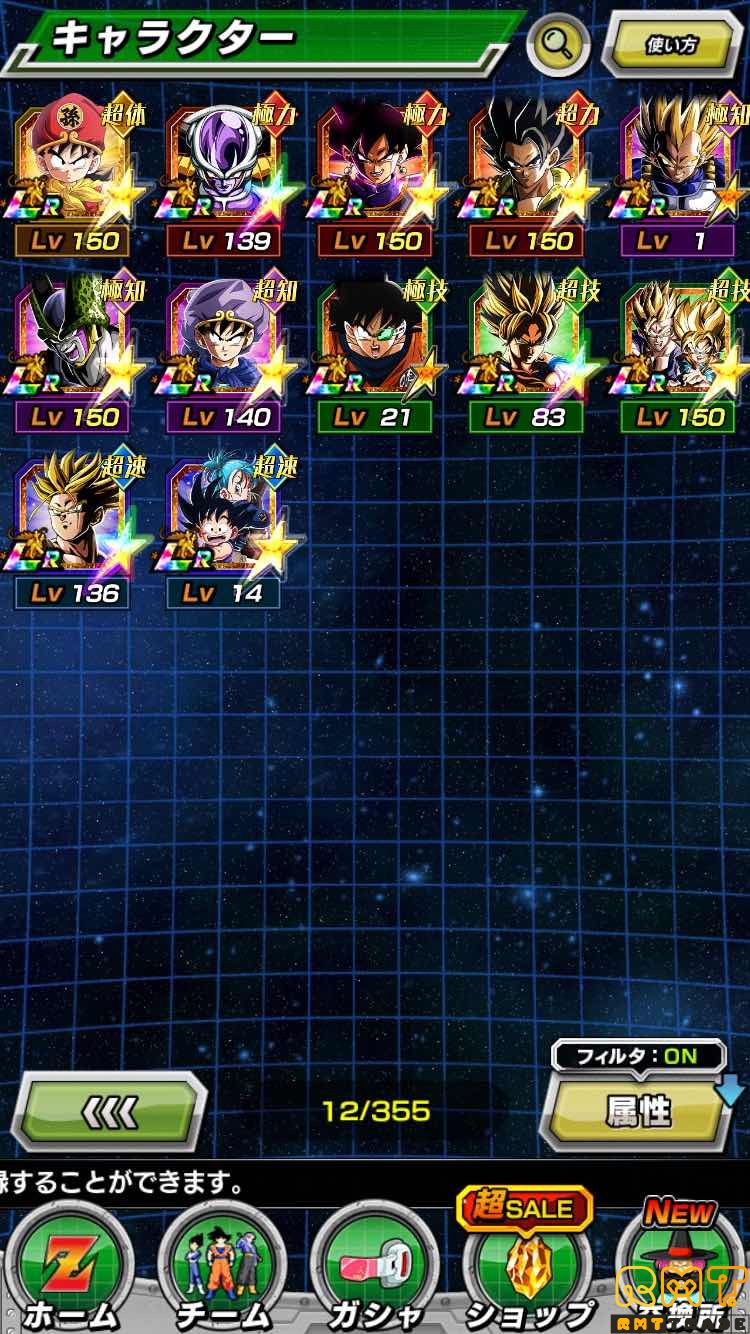Viewport: 750px width, 1334px height.
Task: Switch to the ホーム tab
Action: pos(70,1272)
